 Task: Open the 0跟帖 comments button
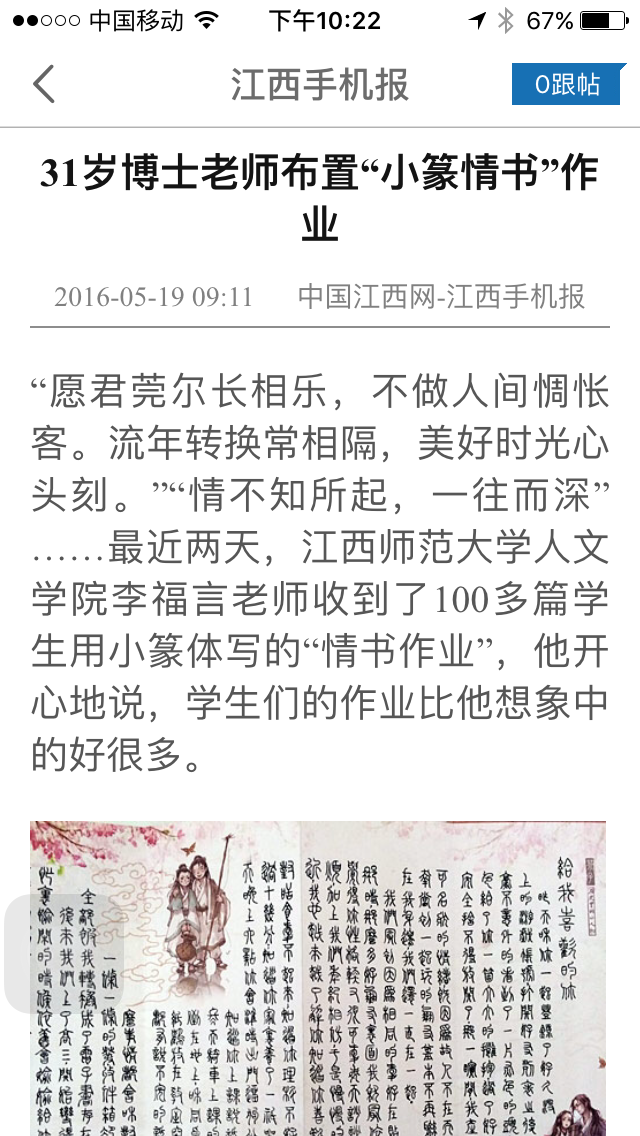point(567,85)
